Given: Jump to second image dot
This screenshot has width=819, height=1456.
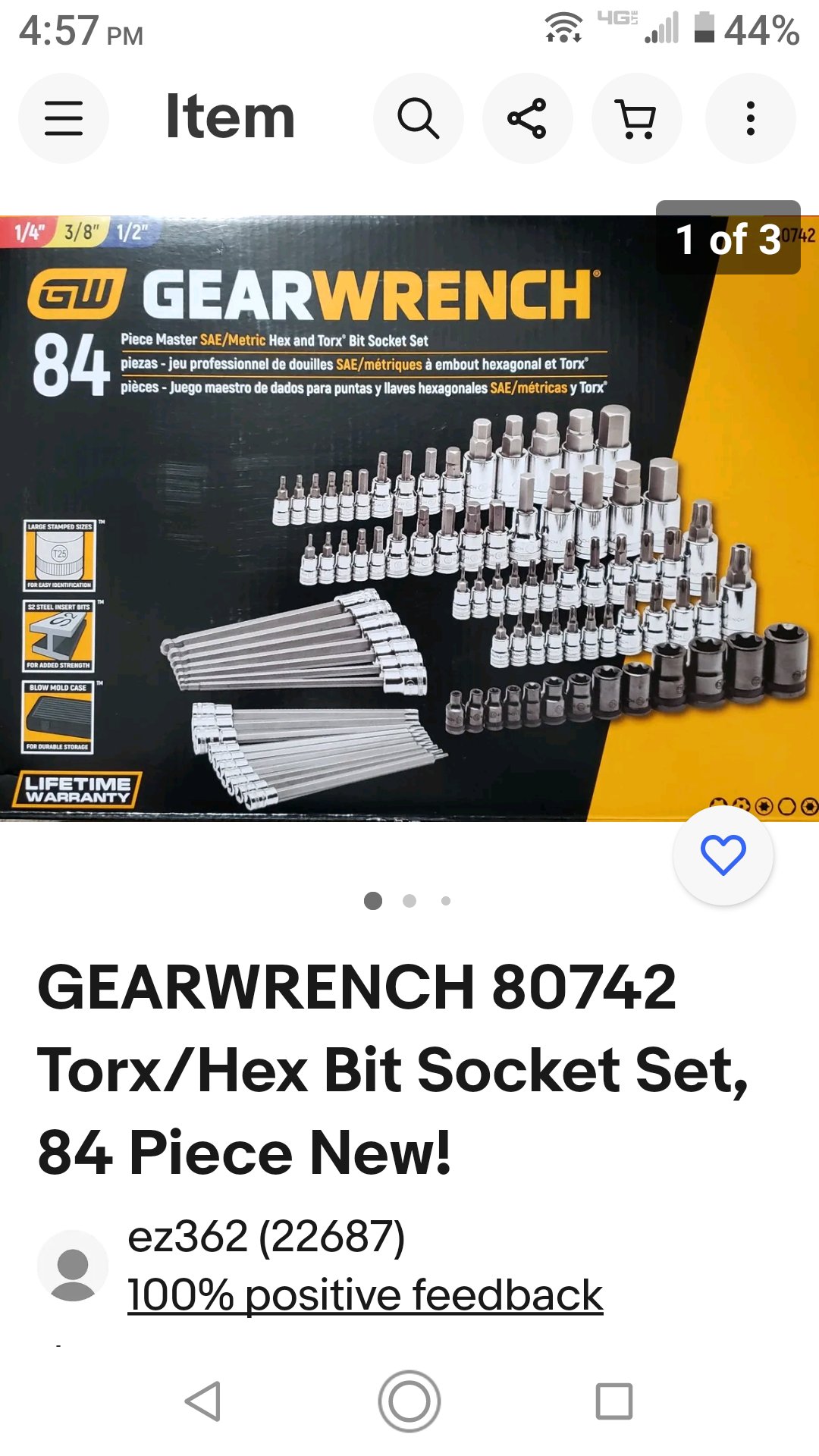Looking at the screenshot, I should pyautogui.click(x=409, y=901).
